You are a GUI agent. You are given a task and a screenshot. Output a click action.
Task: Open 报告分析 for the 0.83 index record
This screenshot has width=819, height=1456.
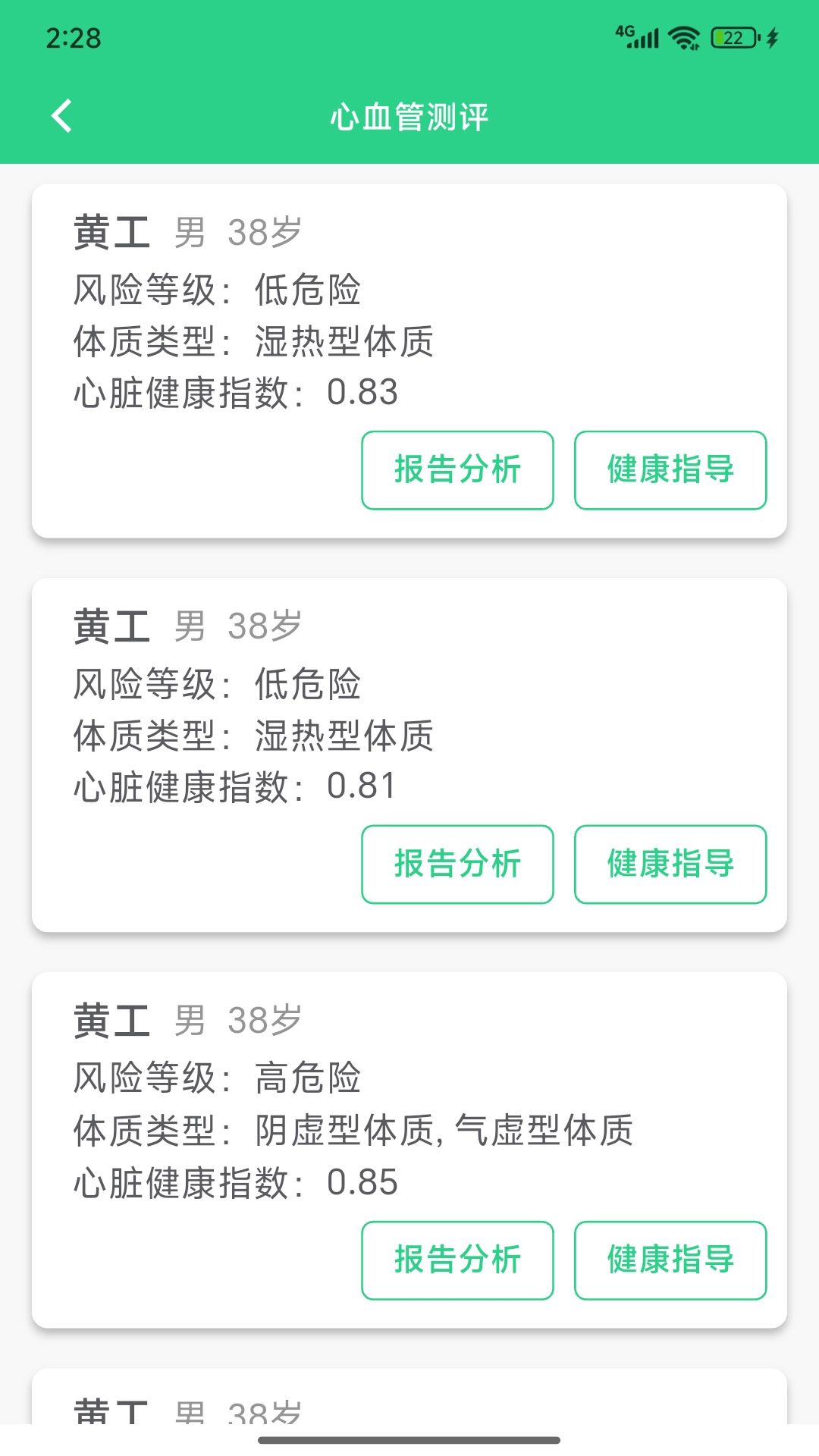coord(458,470)
